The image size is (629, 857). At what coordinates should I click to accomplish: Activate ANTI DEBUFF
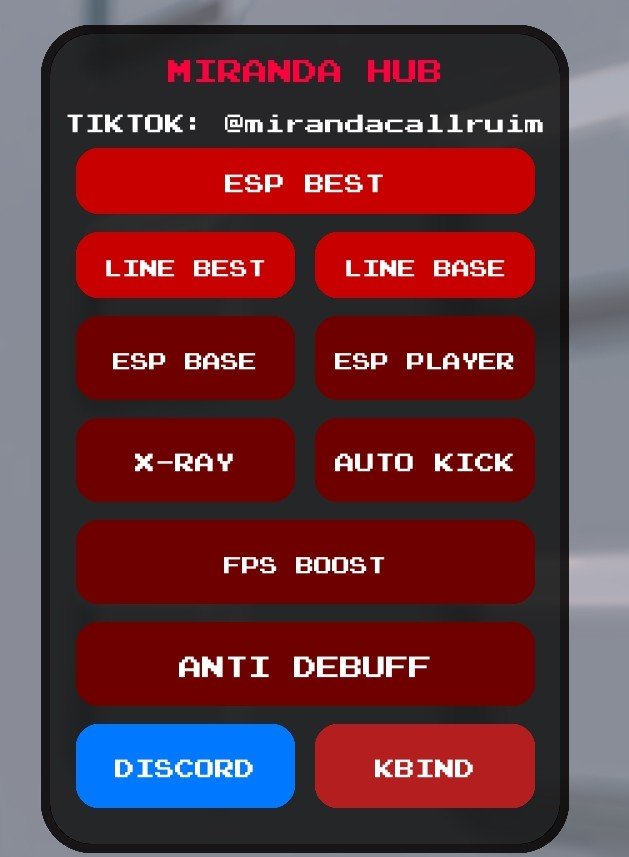(305, 664)
